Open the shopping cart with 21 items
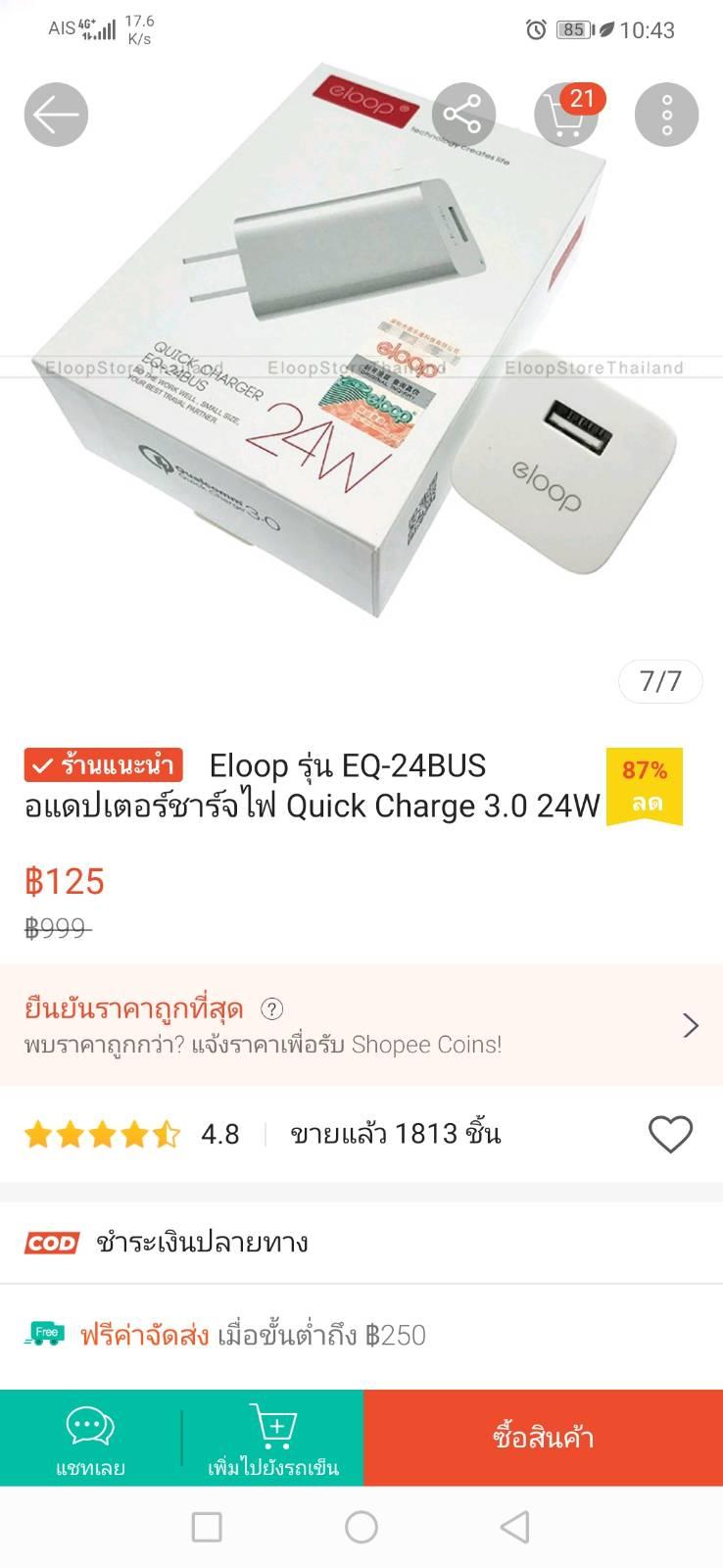This screenshot has height=1568, width=723. [x=566, y=115]
